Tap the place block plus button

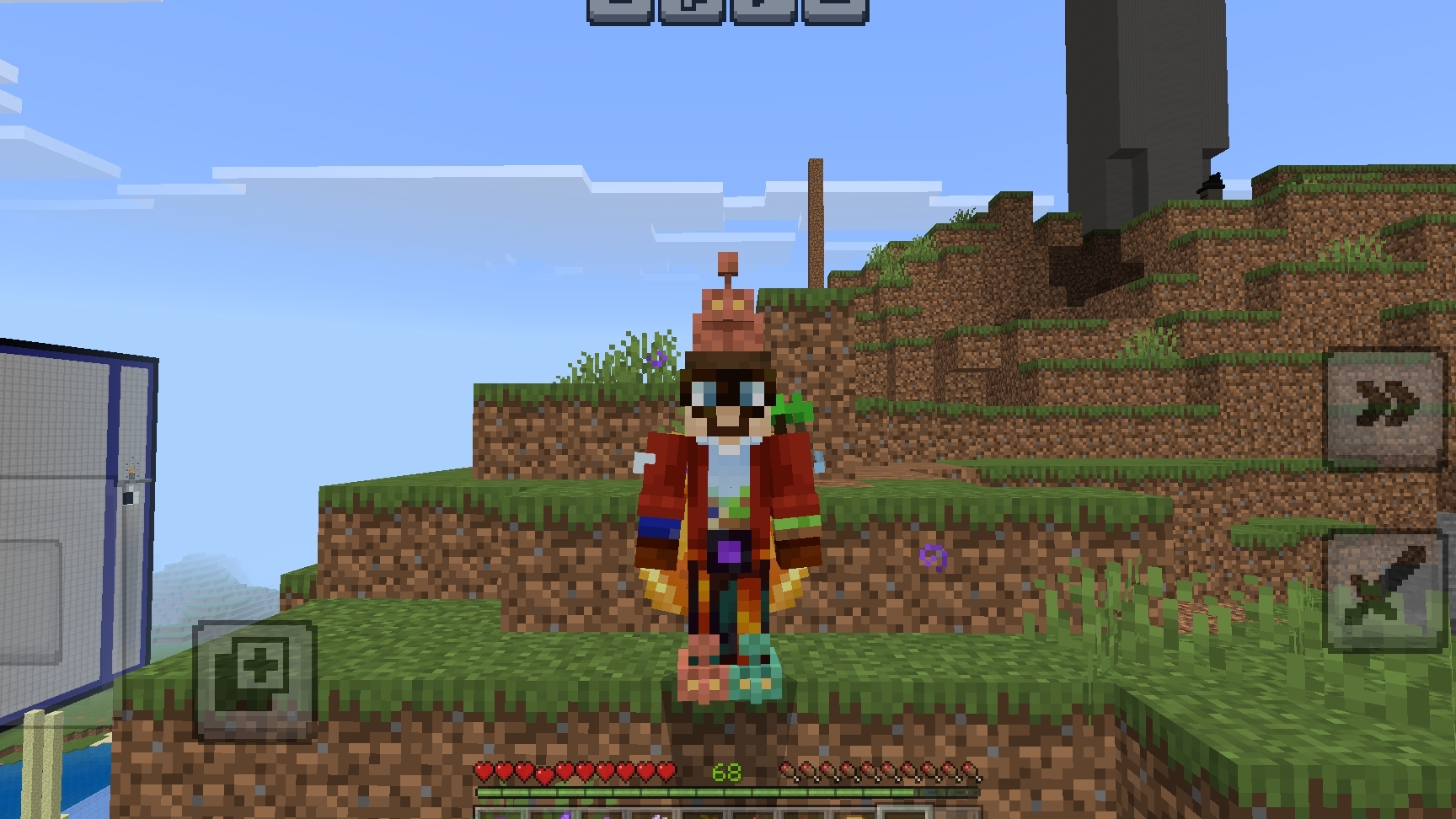255,681
